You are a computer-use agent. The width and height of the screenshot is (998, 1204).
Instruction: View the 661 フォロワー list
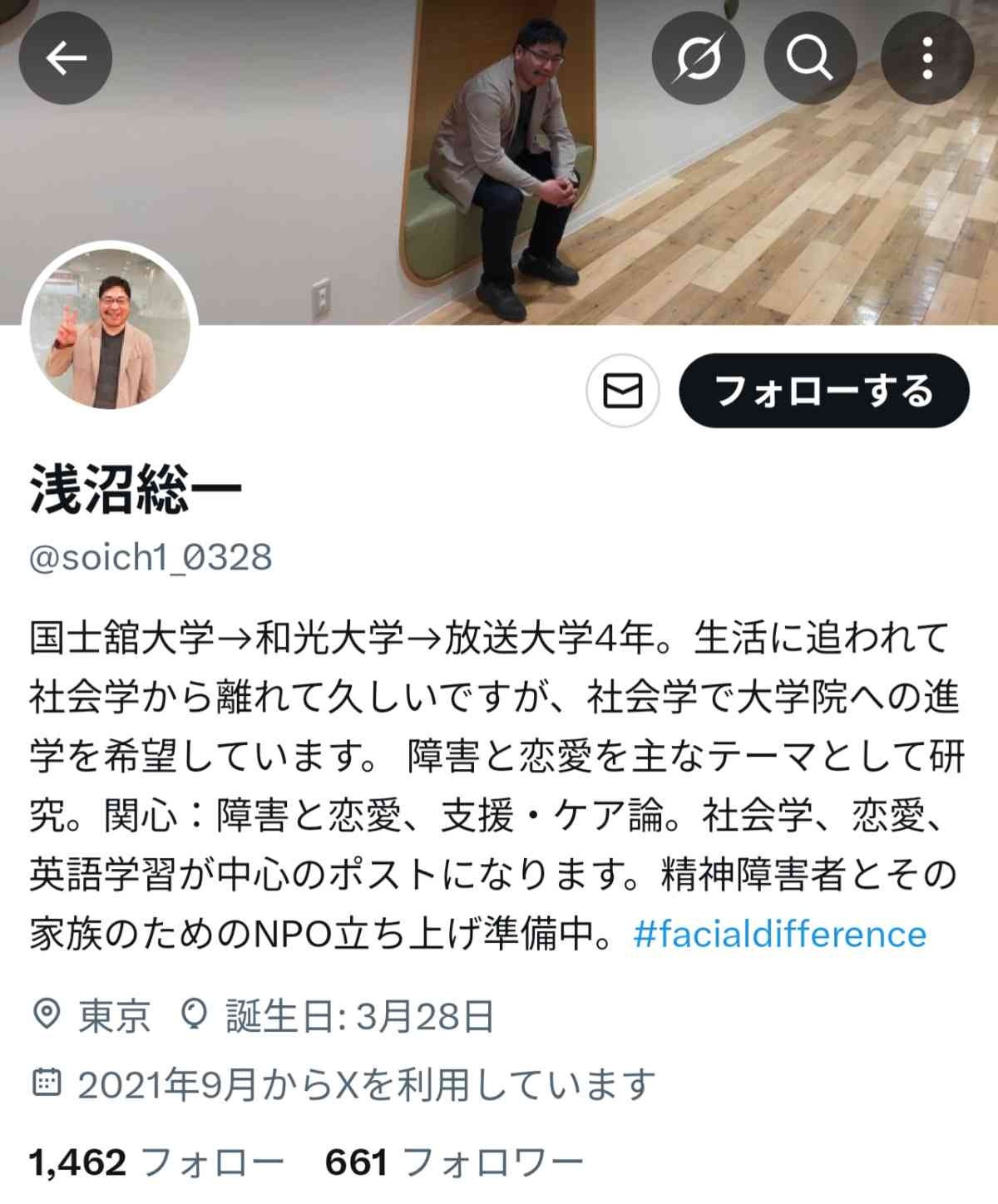click(x=454, y=1162)
